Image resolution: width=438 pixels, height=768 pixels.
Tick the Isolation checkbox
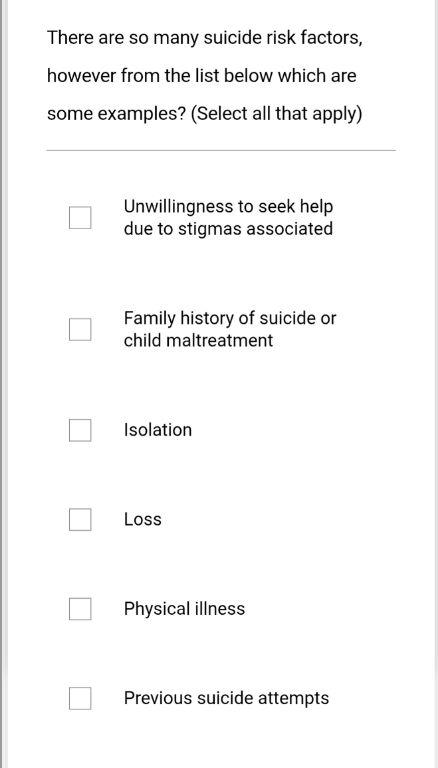click(80, 430)
